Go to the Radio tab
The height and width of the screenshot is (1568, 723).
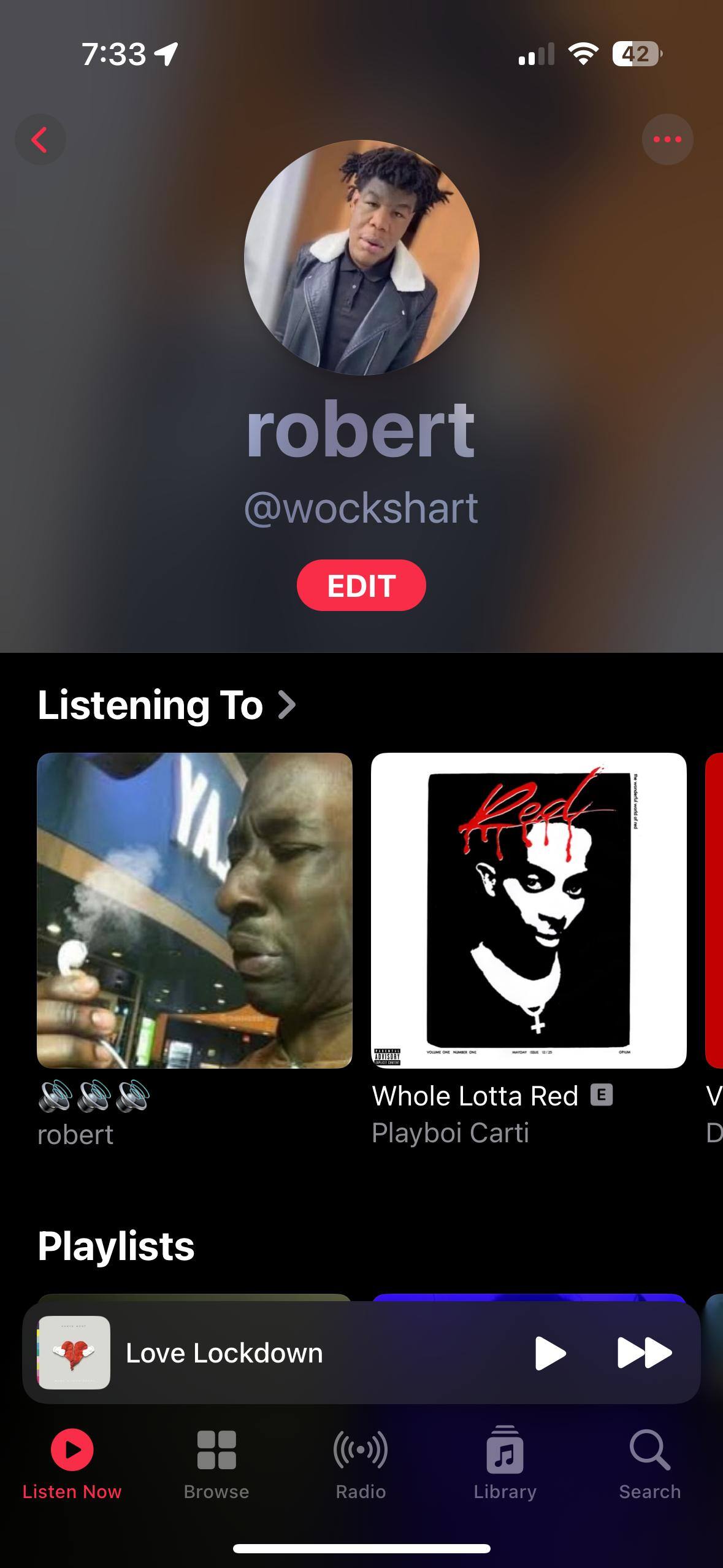(361, 1463)
